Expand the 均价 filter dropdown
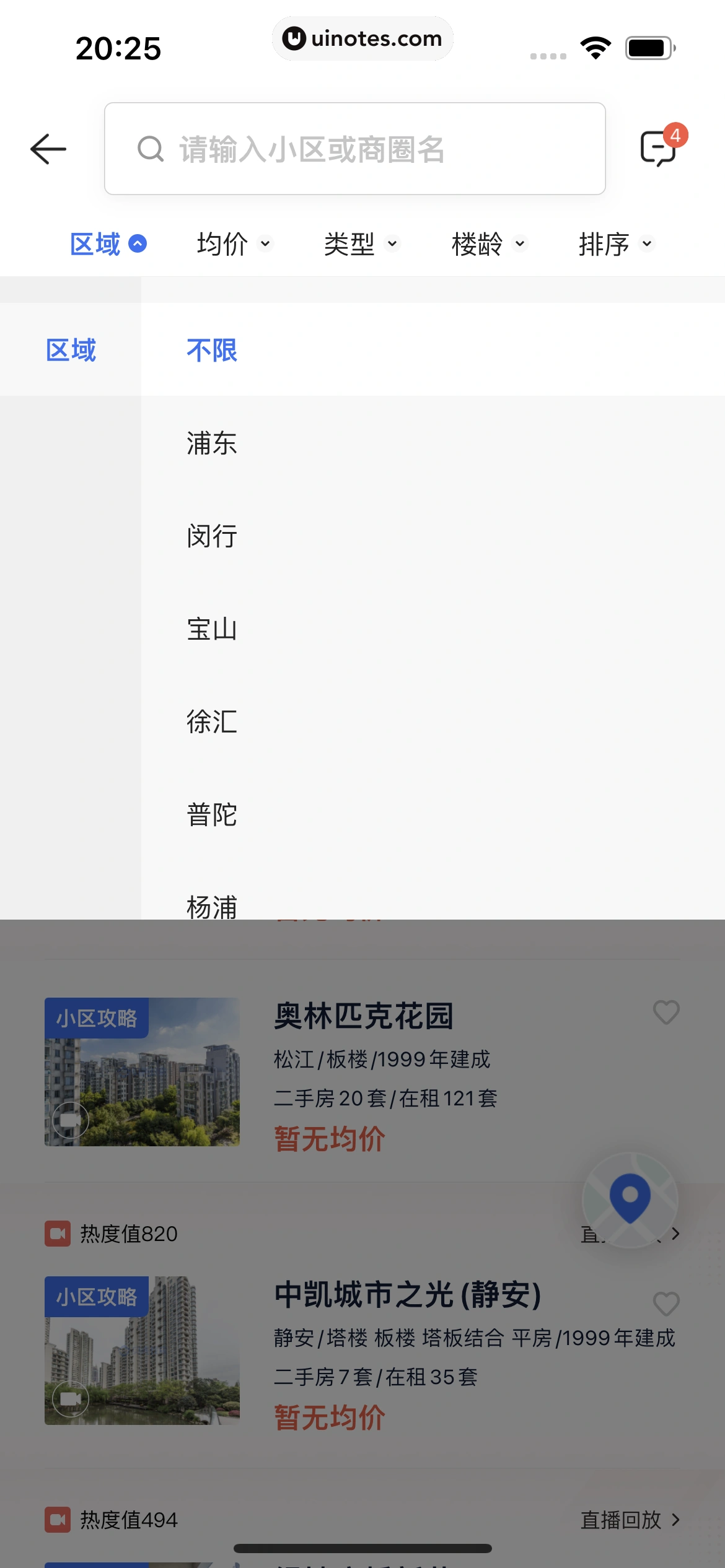This screenshot has height=1568, width=725. tap(234, 244)
